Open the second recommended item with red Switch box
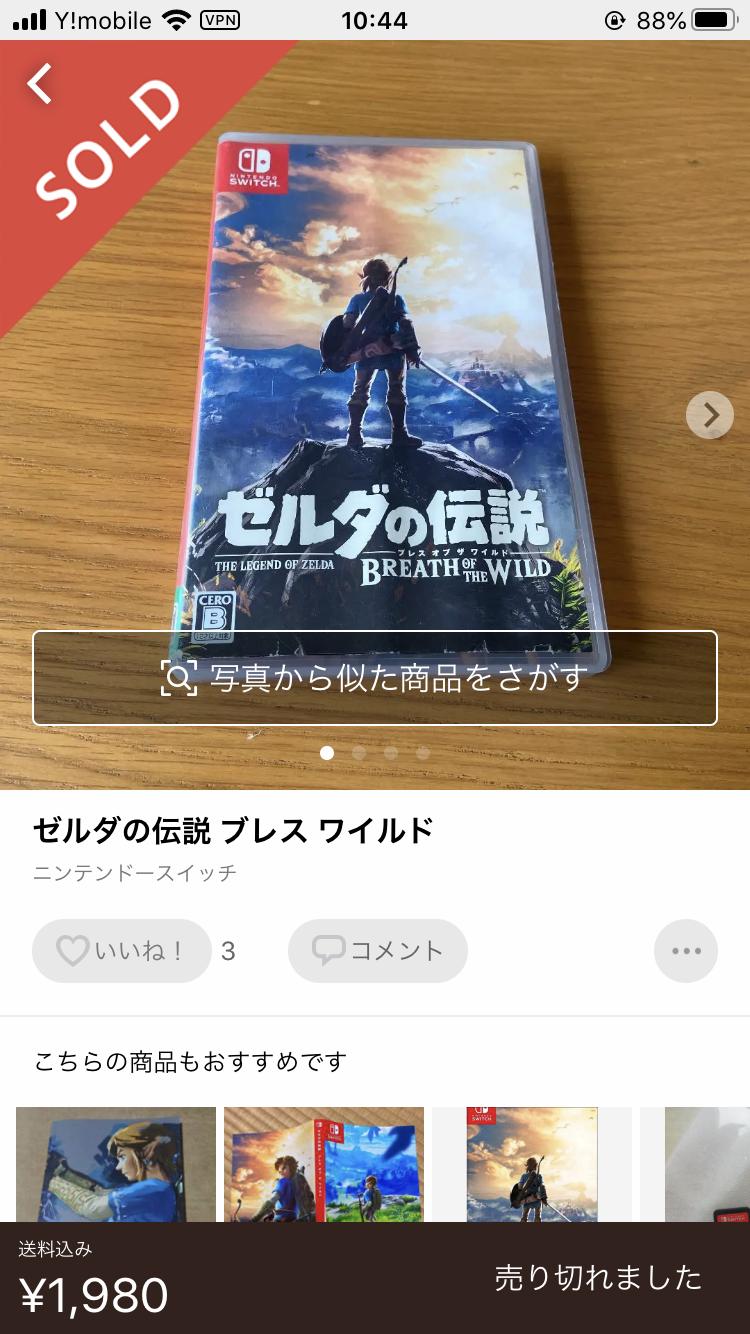 [324, 1165]
